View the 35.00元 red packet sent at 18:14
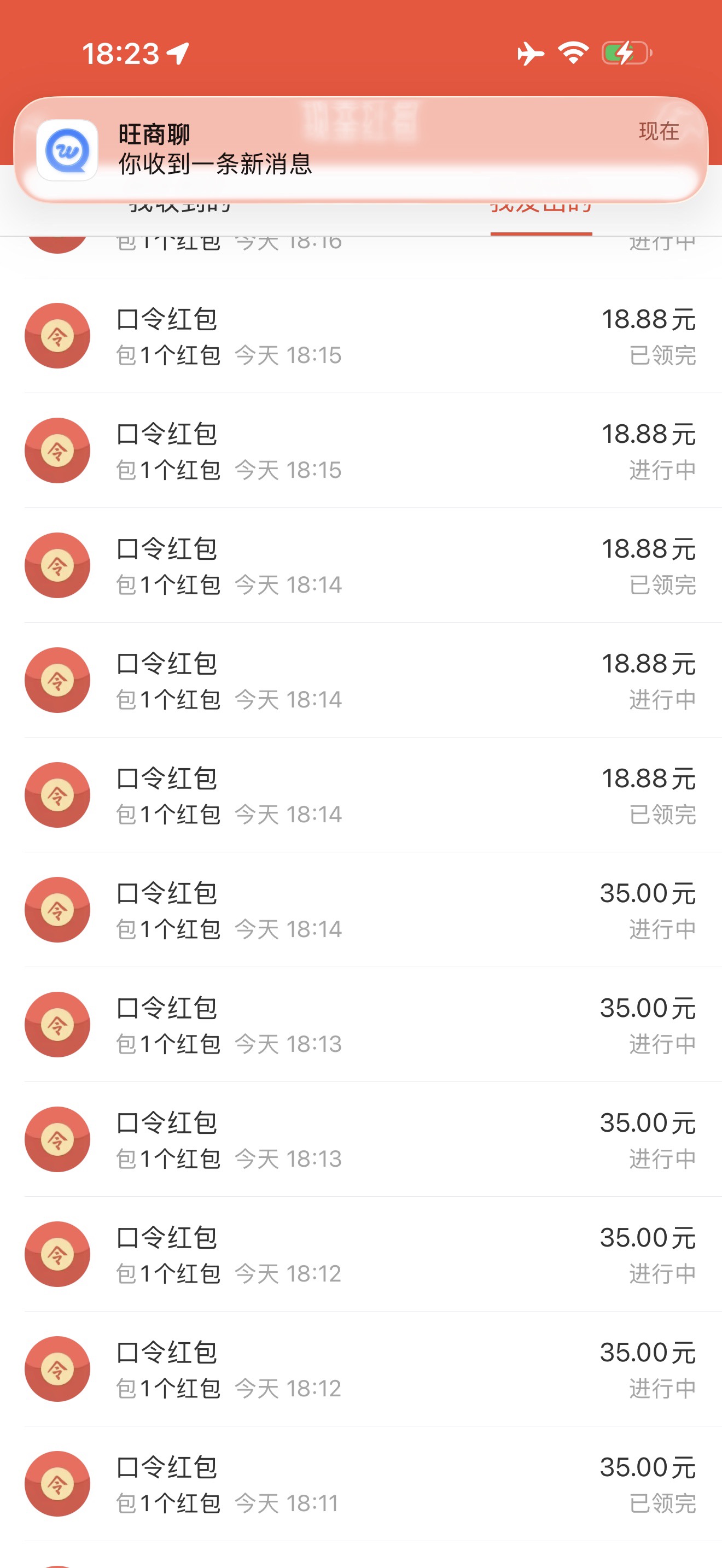Image resolution: width=722 pixels, height=1568 pixels. 360,910
